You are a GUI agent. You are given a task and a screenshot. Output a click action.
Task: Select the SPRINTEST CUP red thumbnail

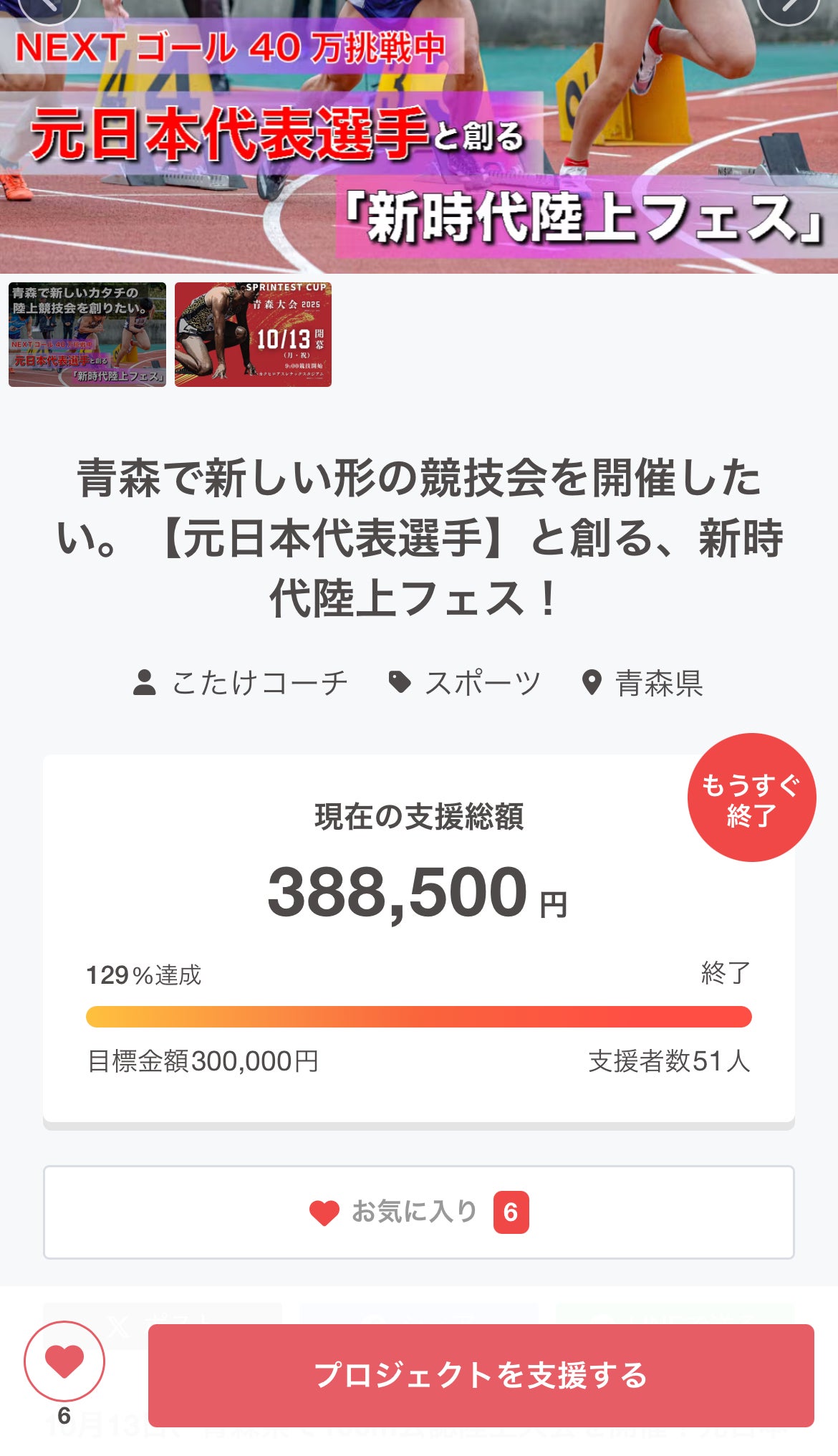(x=253, y=335)
